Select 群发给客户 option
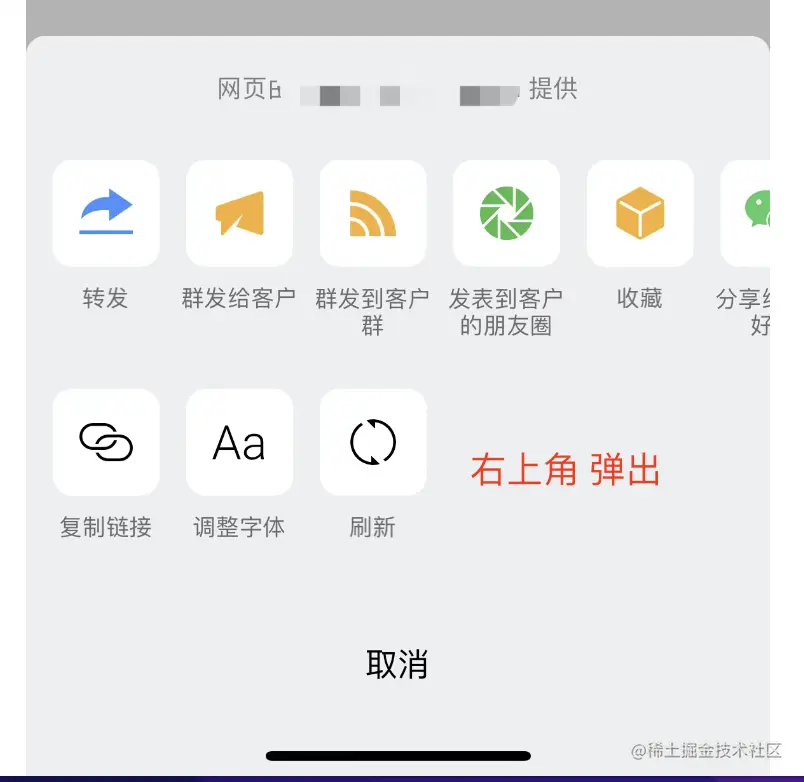The height and width of the screenshot is (782, 804). click(x=239, y=213)
